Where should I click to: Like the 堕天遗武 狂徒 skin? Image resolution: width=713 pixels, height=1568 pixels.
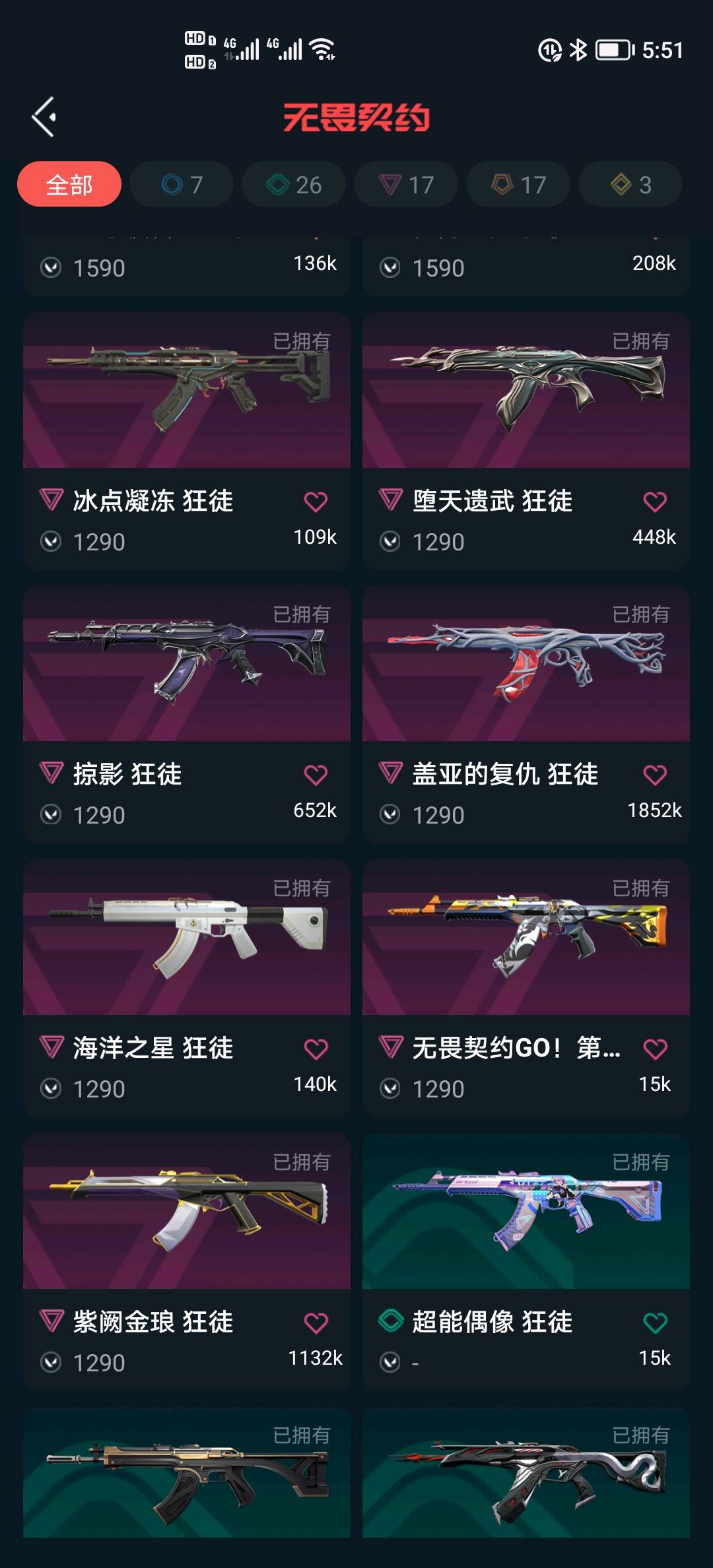point(655,502)
